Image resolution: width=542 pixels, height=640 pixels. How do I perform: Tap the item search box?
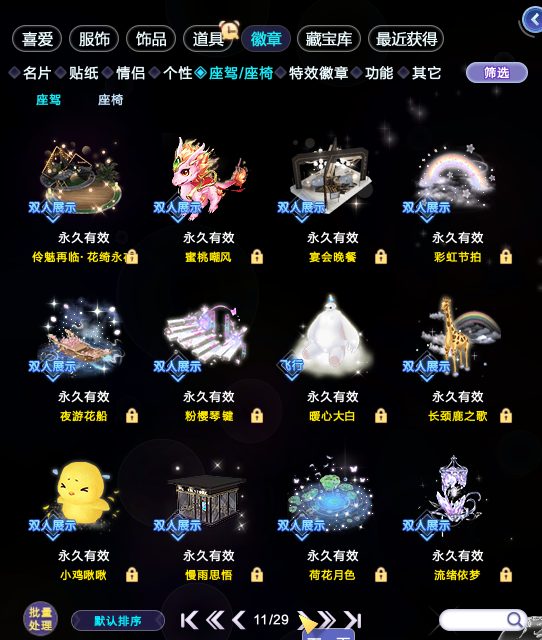pos(483,620)
